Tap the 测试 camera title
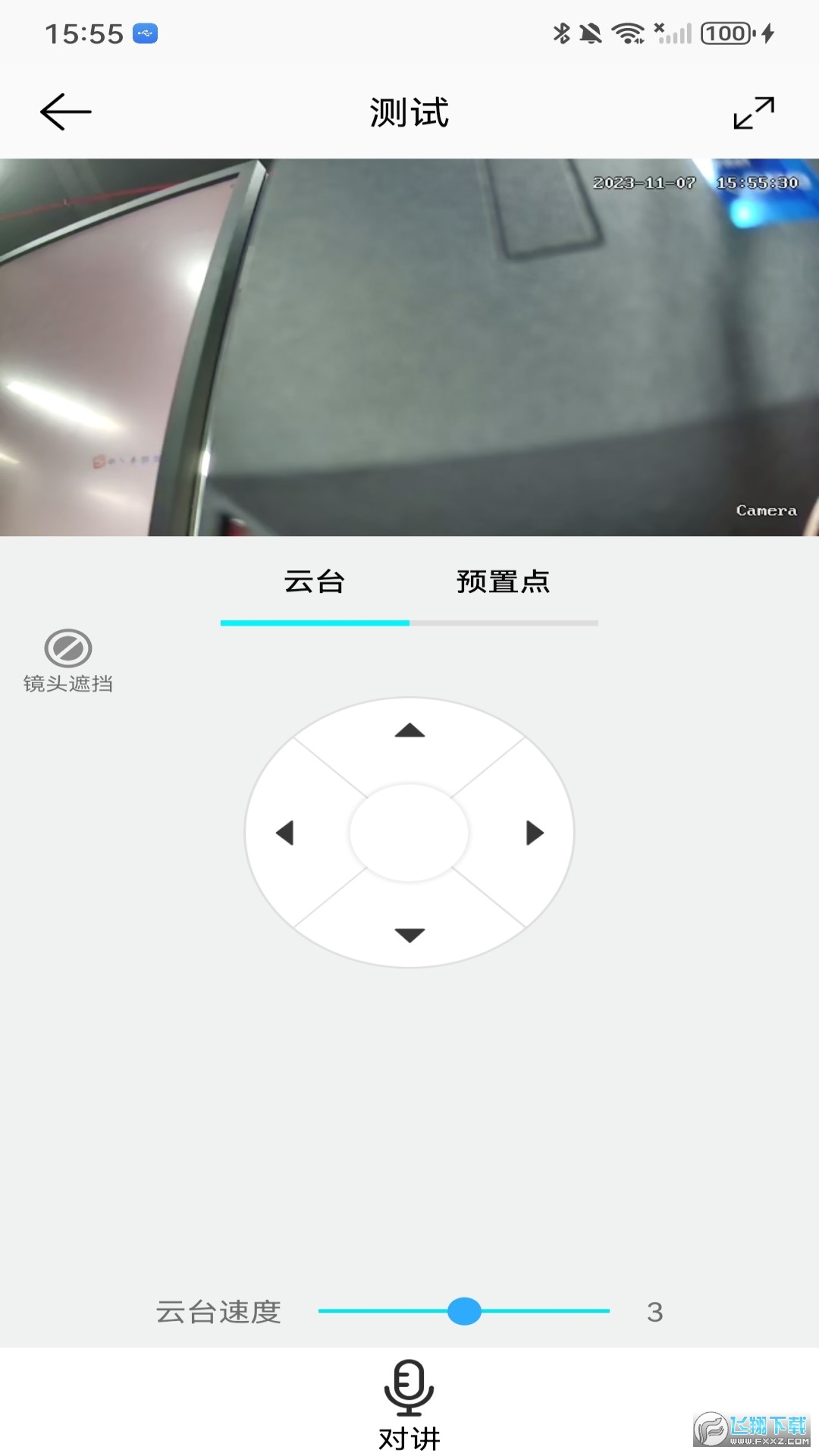The image size is (819, 1456). point(409,111)
